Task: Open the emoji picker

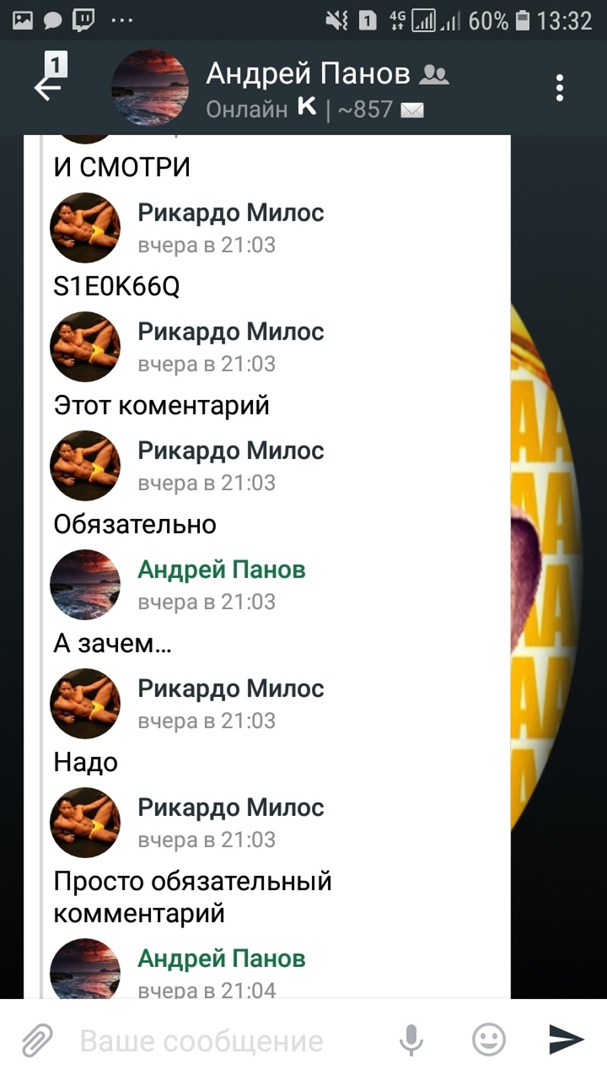Action: click(488, 1041)
